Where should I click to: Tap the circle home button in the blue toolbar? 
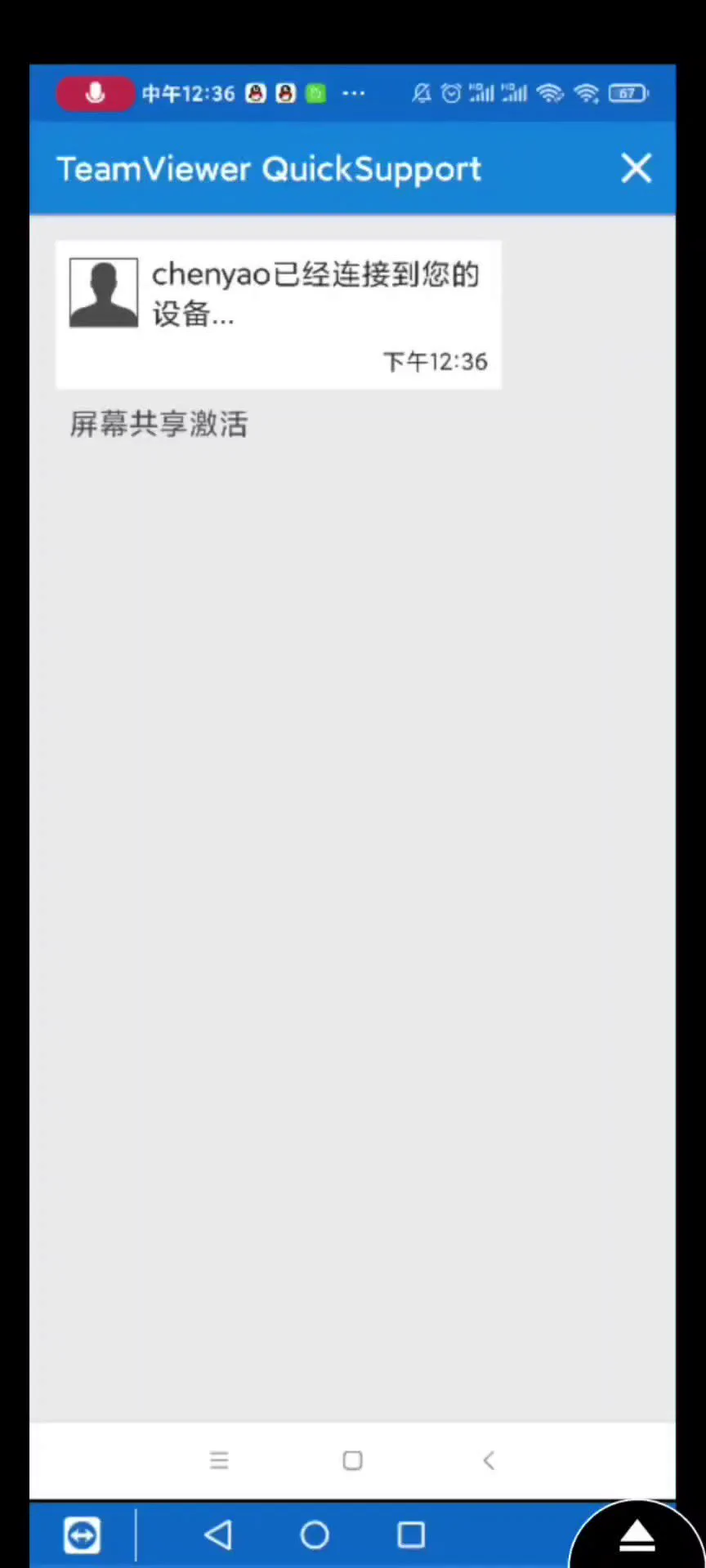[315, 1535]
